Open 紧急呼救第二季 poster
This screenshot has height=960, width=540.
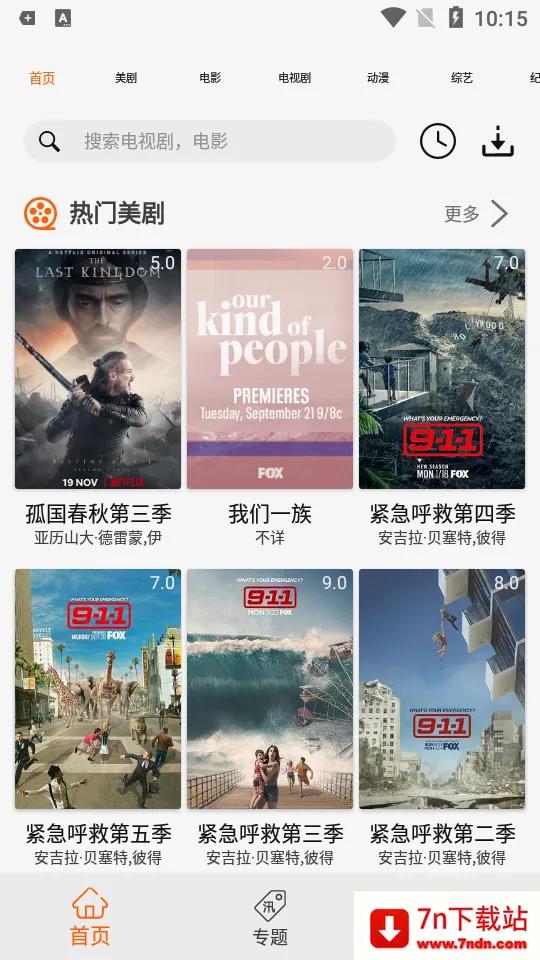point(442,689)
